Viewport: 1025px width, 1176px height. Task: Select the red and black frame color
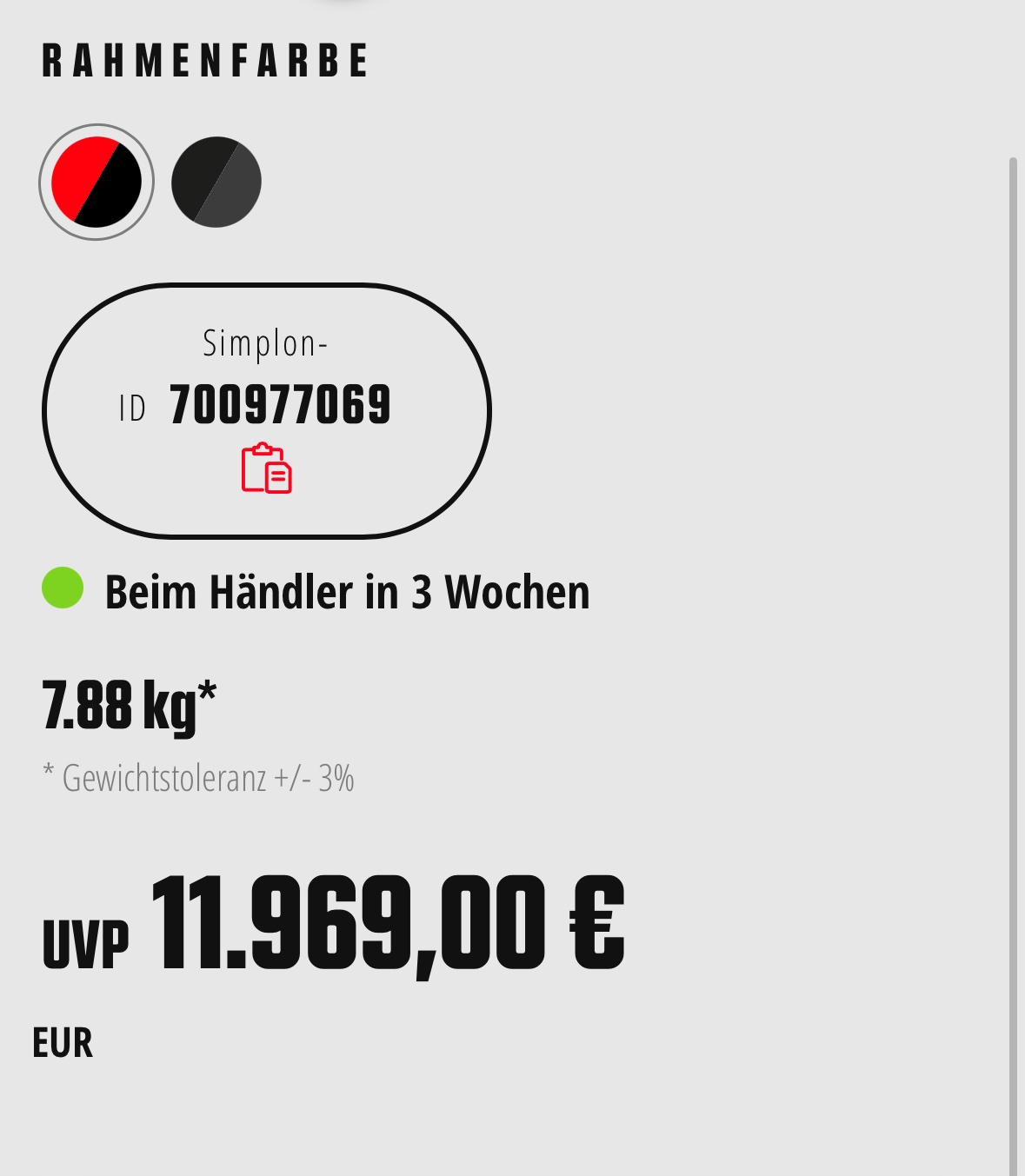[97, 183]
